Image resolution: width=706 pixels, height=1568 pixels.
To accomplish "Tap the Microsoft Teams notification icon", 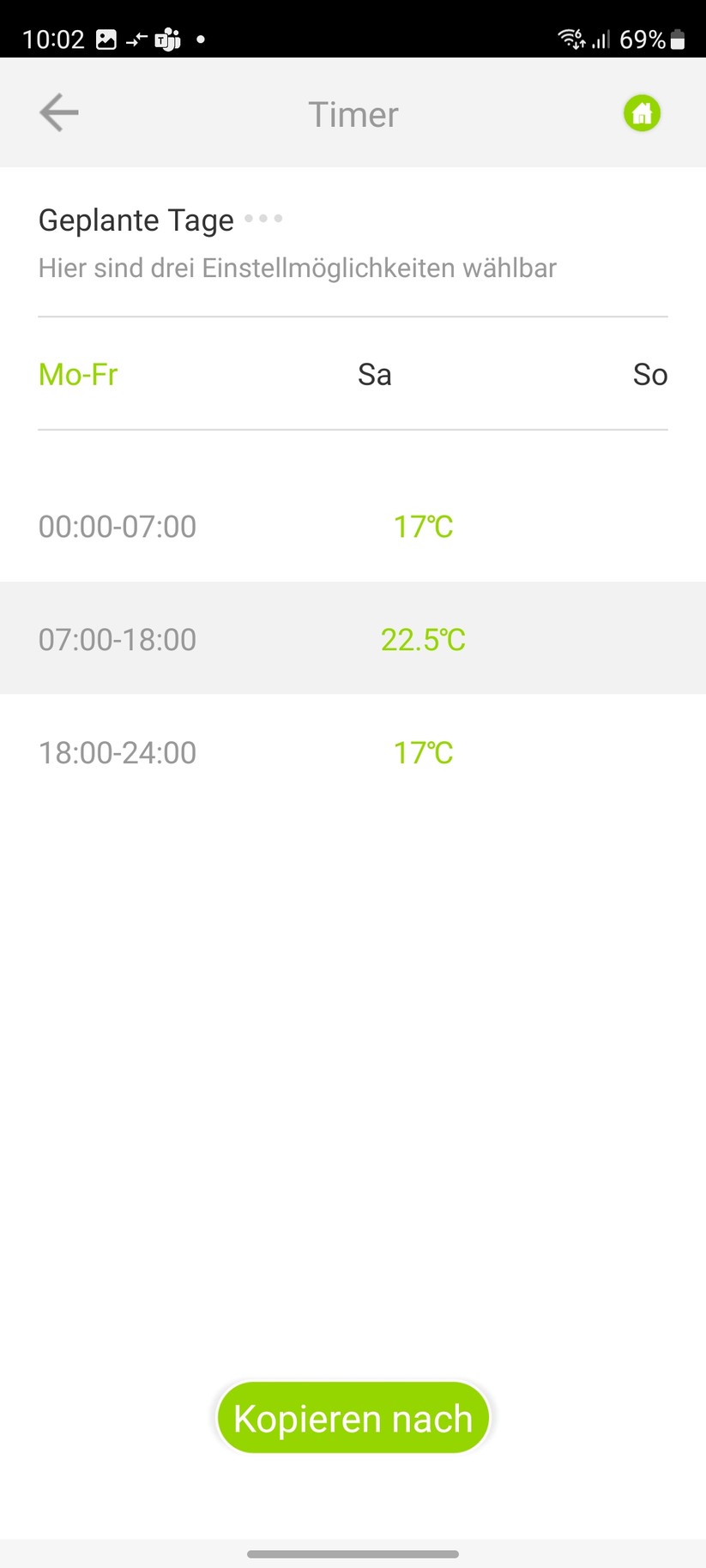I will [x=166, y=39].
